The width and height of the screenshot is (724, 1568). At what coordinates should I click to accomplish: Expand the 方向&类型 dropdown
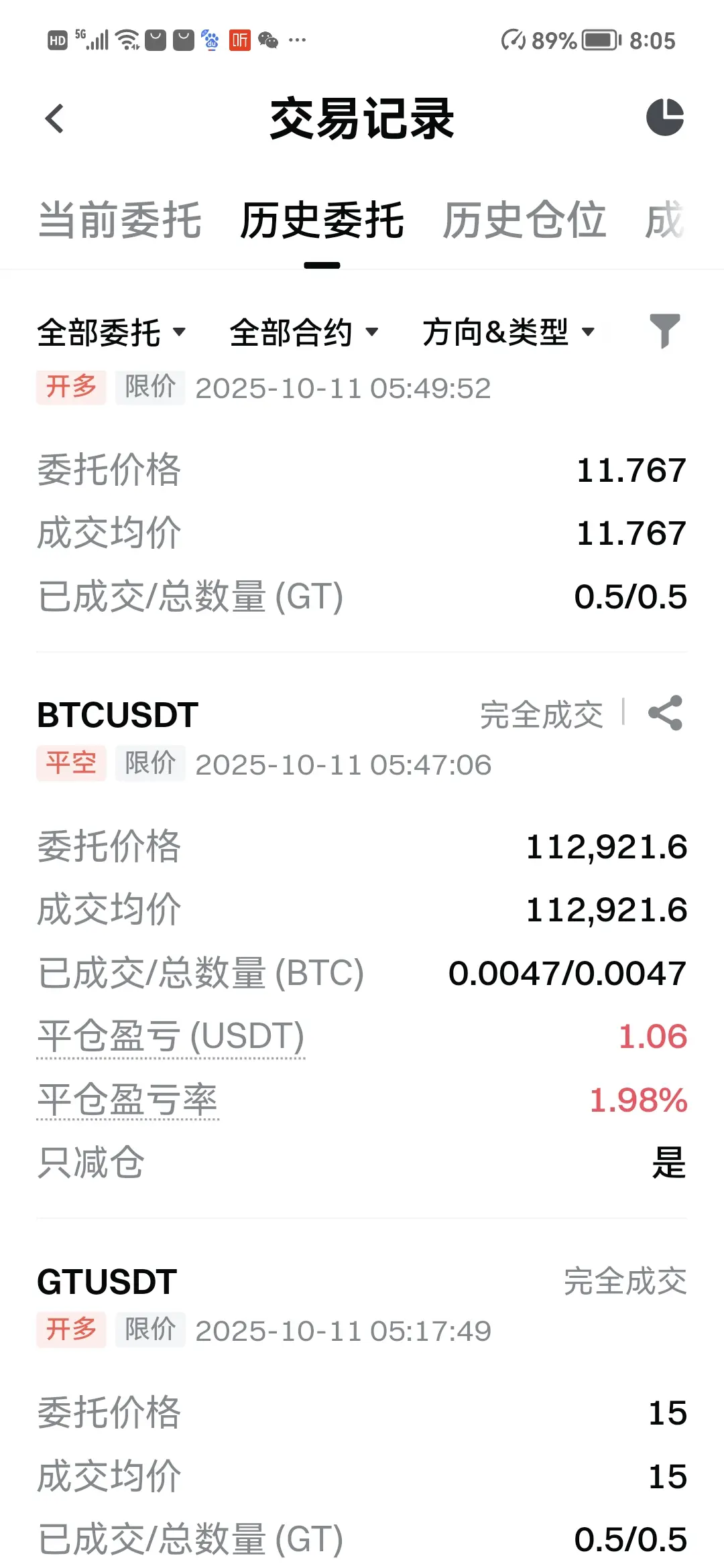point(509,332)
